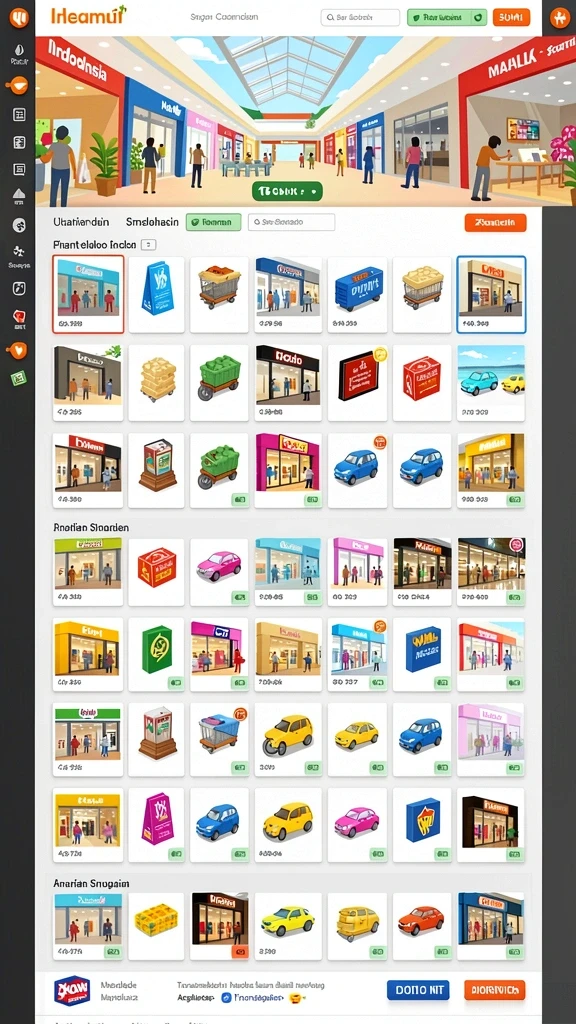Tap the search box below the banner

point(291,222)
